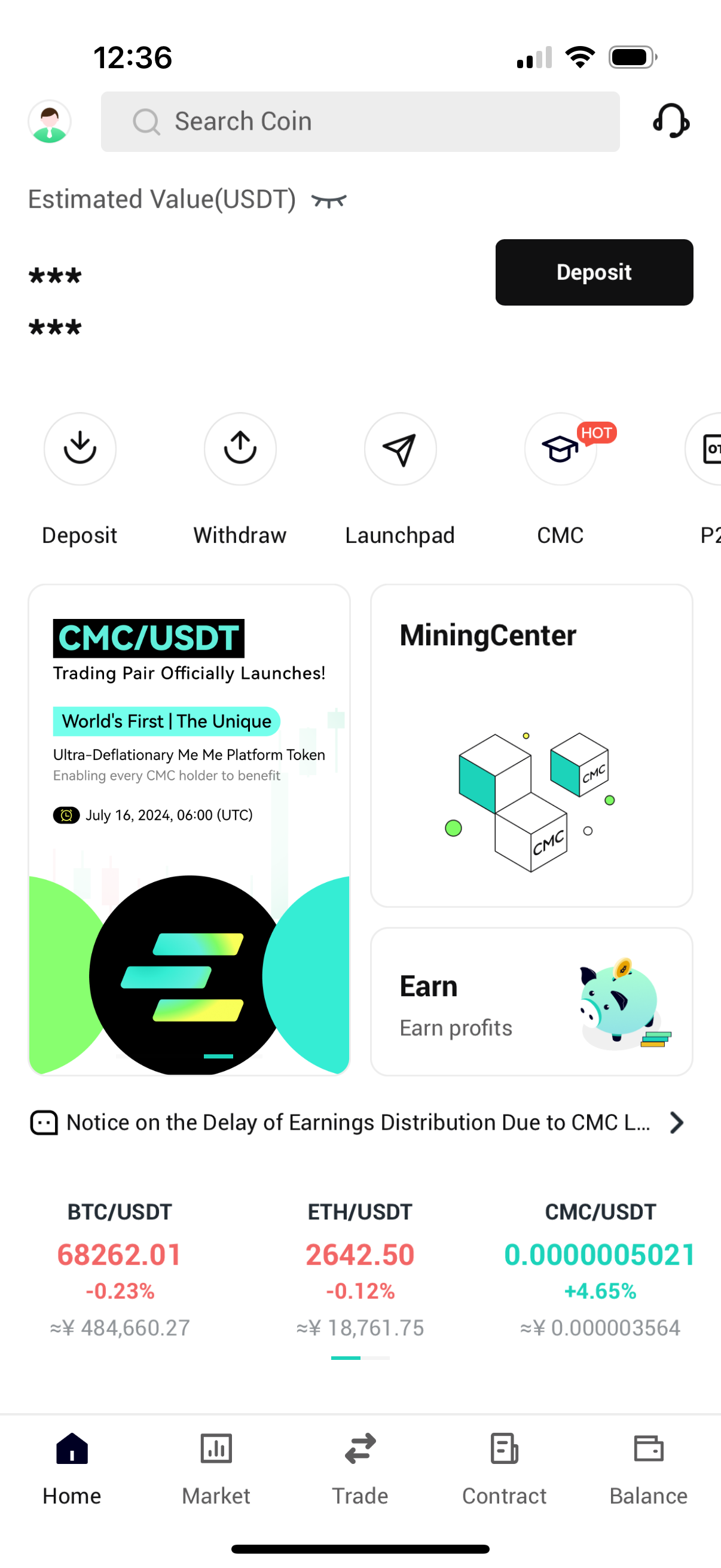Open the profile avatar
Screen dimensions: 721x1568
pos(49,122)
